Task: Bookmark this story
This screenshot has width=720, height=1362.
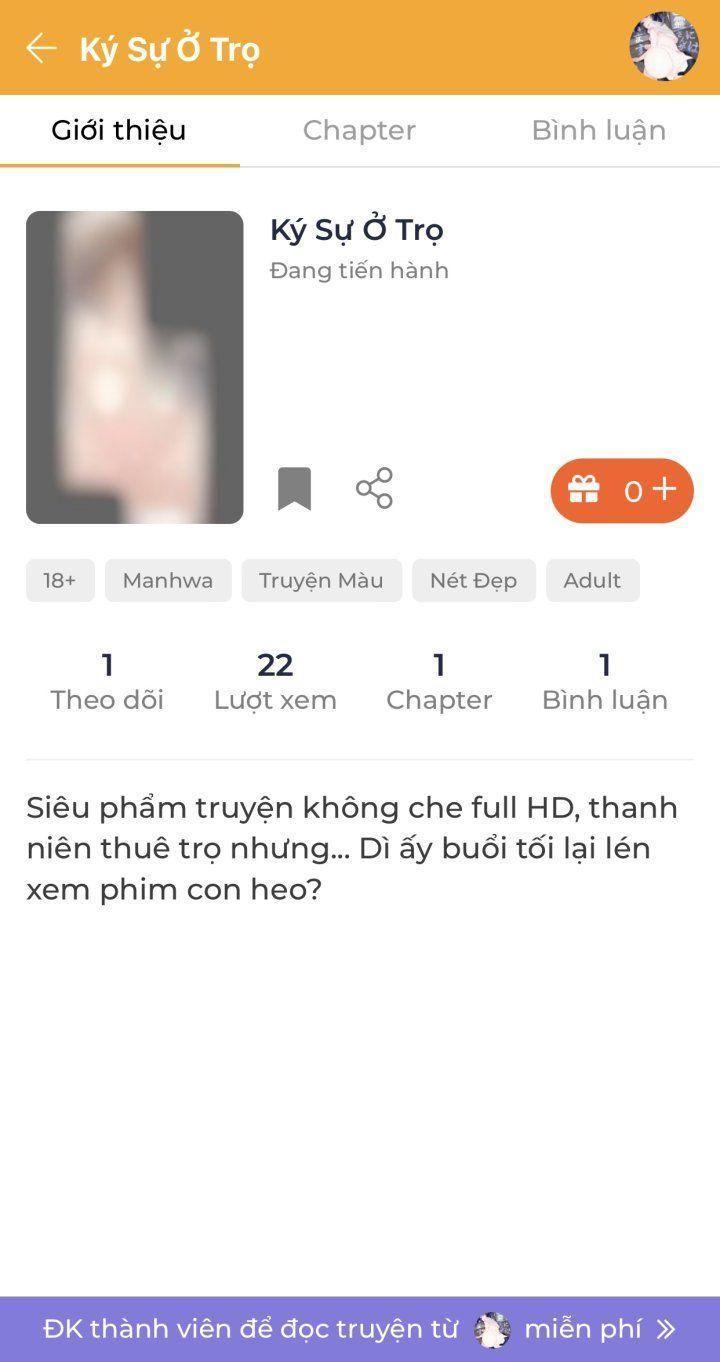Action: pyautogui.click(x=295, y=489)
